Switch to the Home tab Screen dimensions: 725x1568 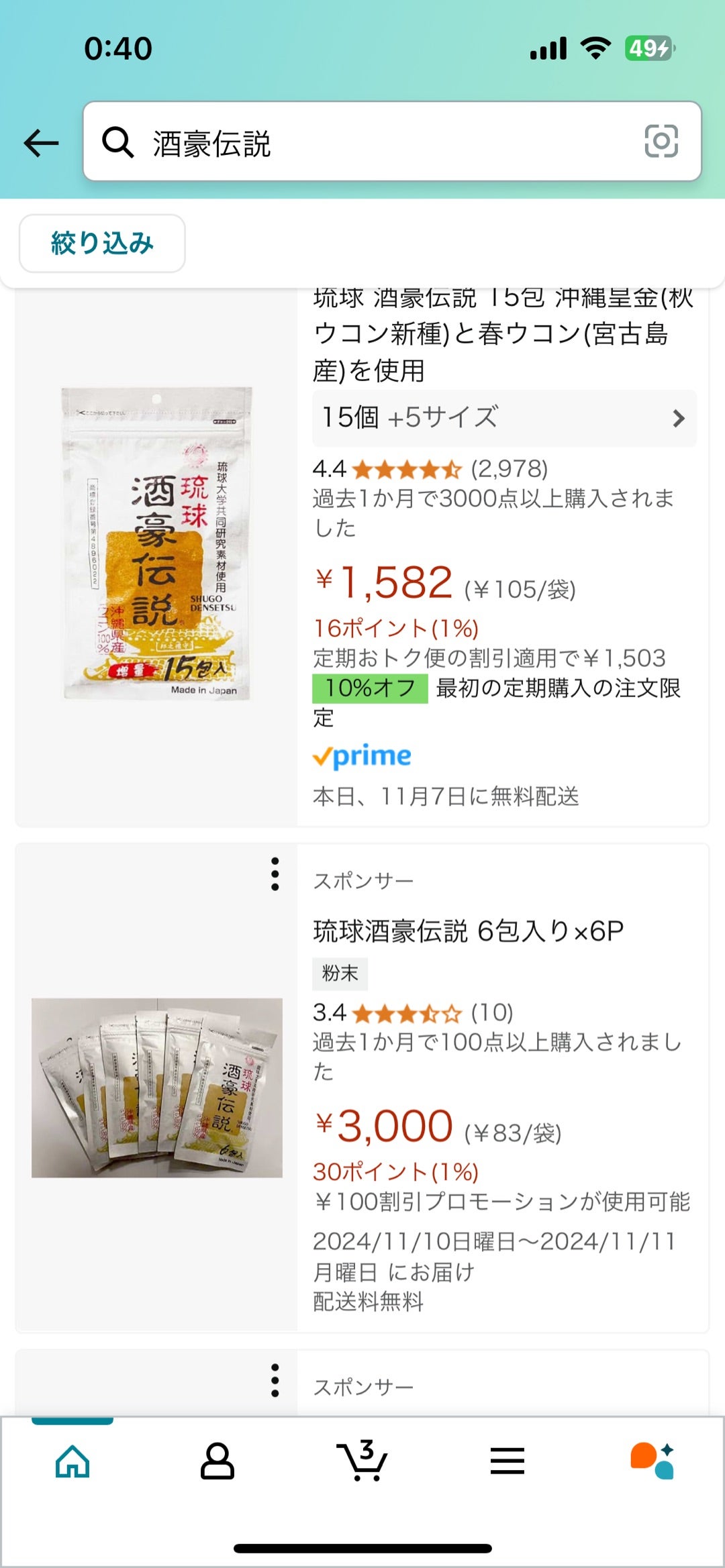coord(72,1461)
